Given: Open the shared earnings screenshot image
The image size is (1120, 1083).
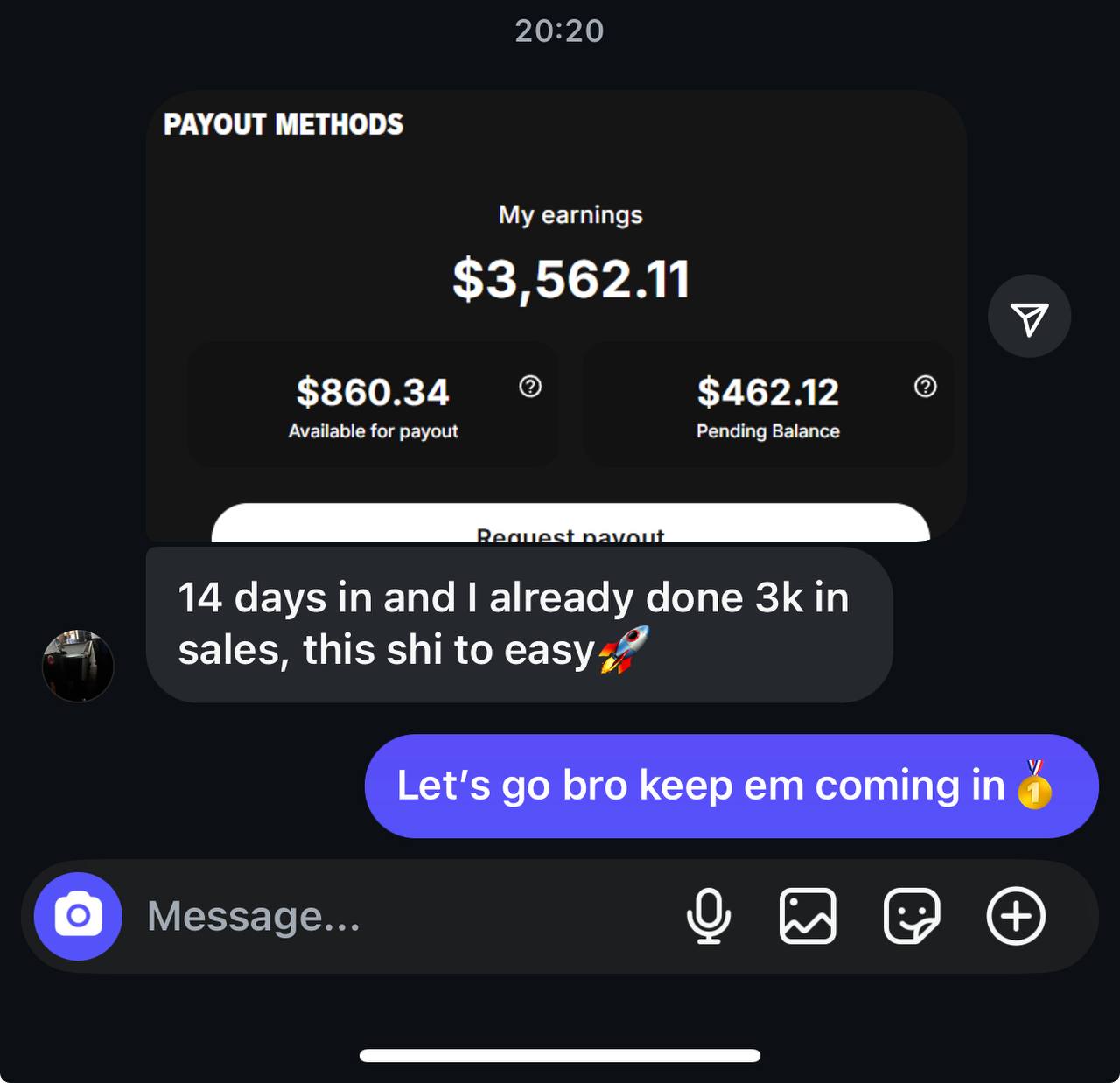Looking at the screenshot, I should tap(556, 315).
